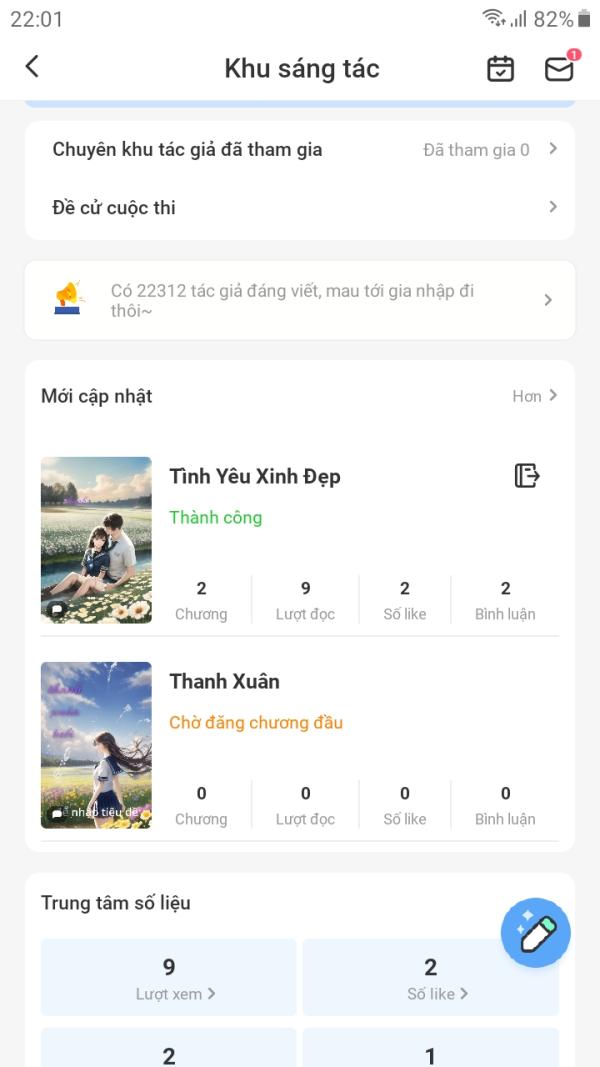Viewport: 600px width, 1067px height.
Task: View more under Mới cập nhật
Action: pyautogui.click(x=534, y=396)
